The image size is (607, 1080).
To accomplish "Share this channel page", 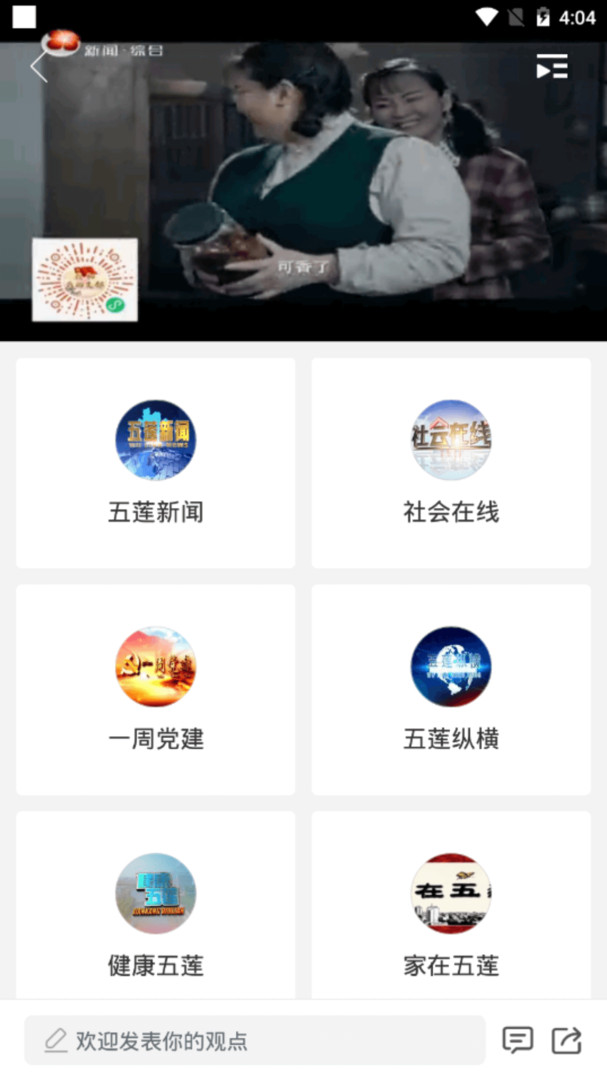I will [x=567, y=1040].
